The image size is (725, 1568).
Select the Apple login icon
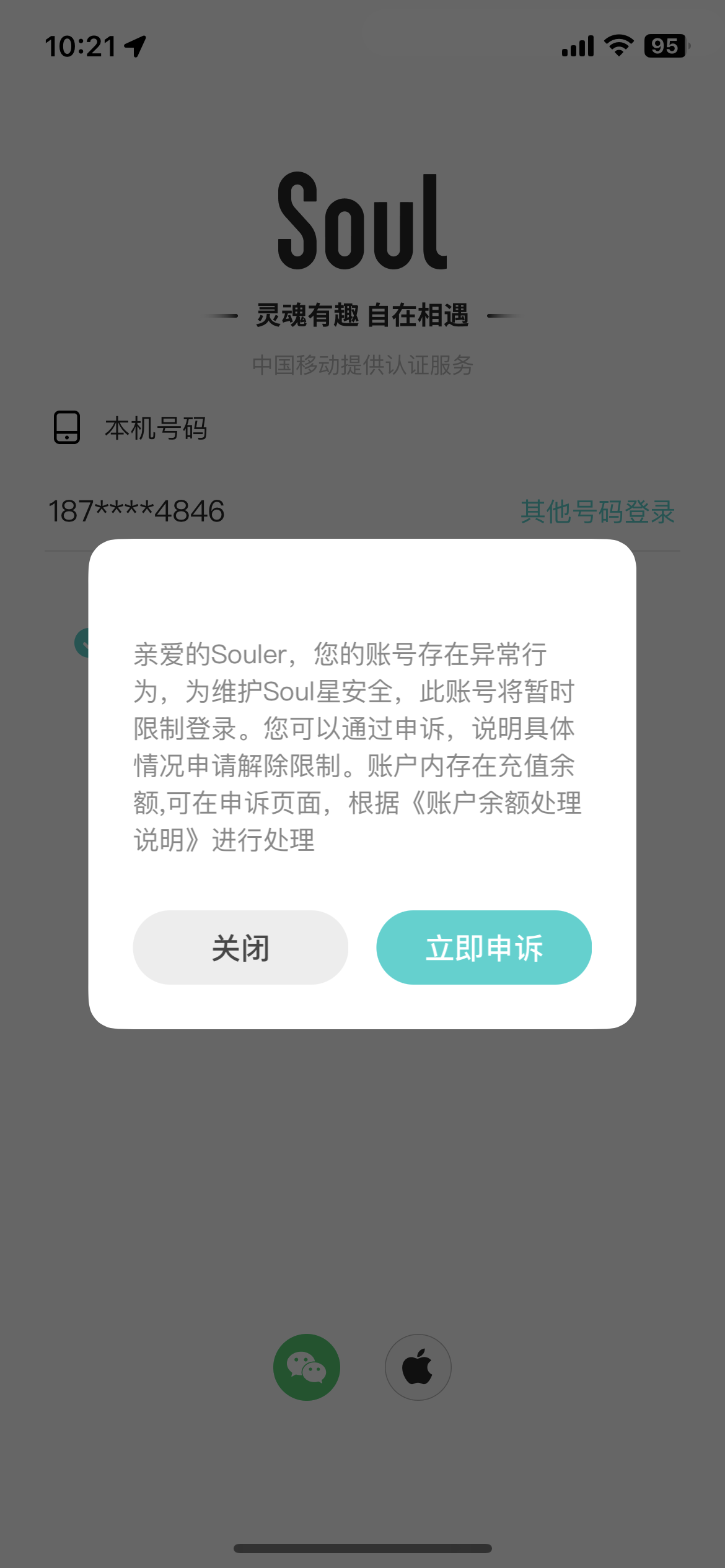(418, 1367)
